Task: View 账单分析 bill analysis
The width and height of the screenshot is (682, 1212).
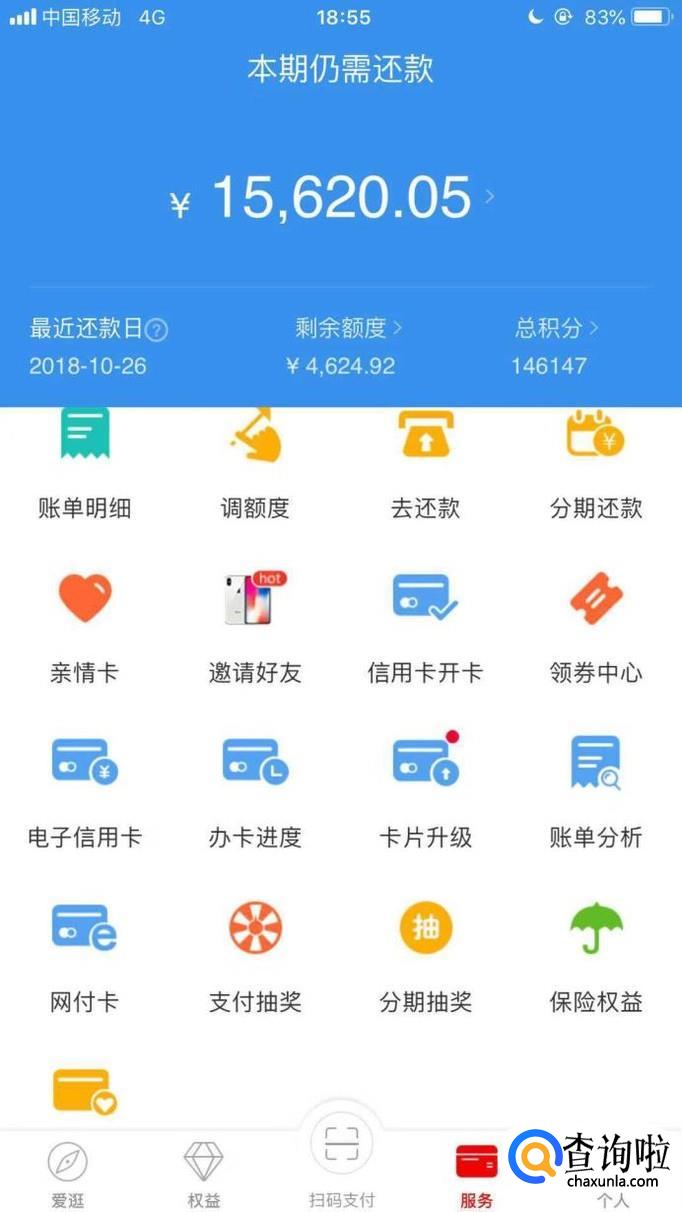Action: (x=596, y=790)
